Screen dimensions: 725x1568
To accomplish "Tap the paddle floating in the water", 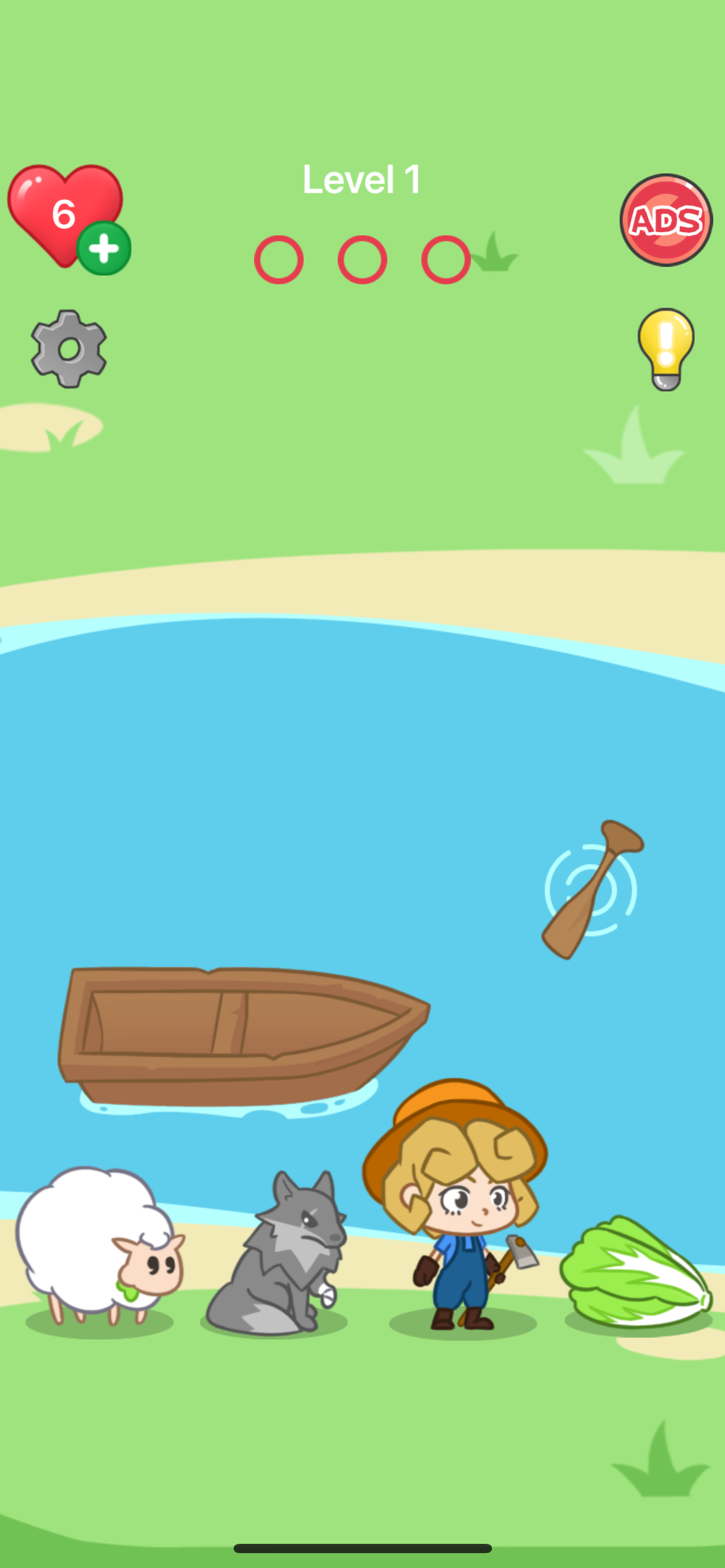I will [x=591, y=890].
